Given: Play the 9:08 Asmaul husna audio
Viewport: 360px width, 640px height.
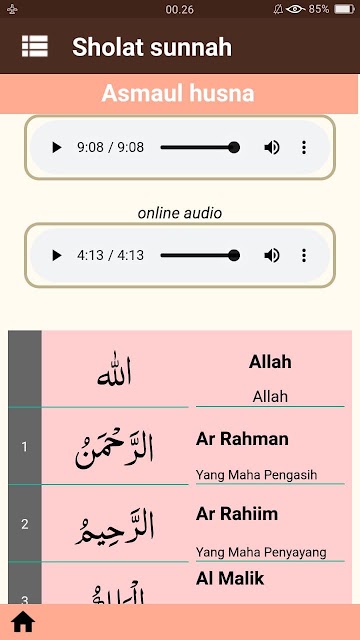Looking at the screenshot, I should click(x=57, y=147).
